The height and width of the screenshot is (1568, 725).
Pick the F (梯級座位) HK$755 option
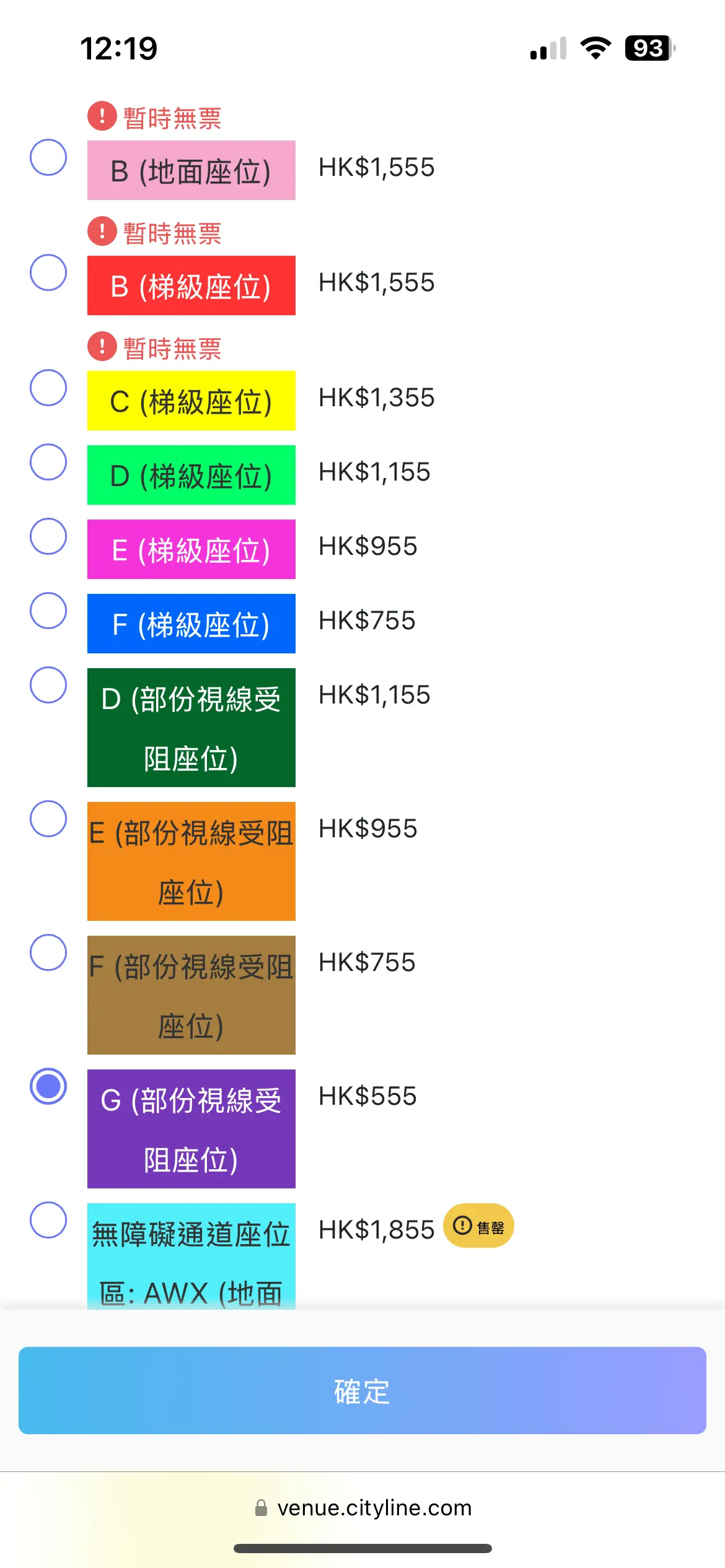pyautogui.click(x=48, y=611)
